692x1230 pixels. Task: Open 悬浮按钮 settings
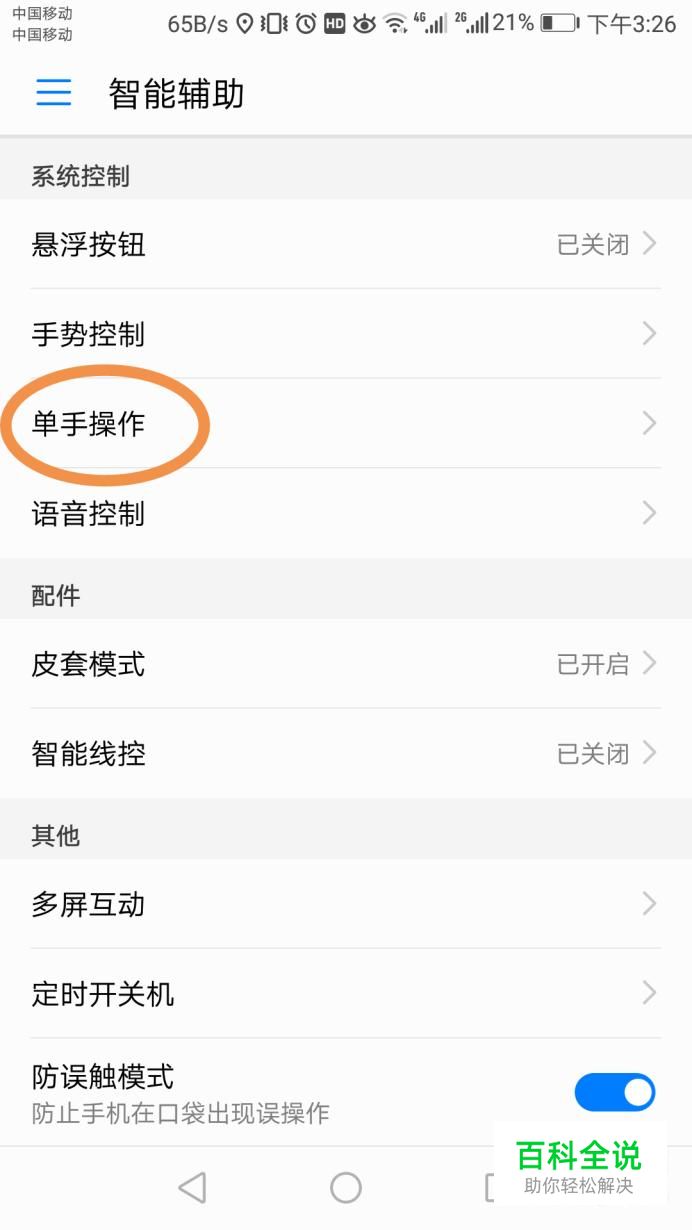346,244
